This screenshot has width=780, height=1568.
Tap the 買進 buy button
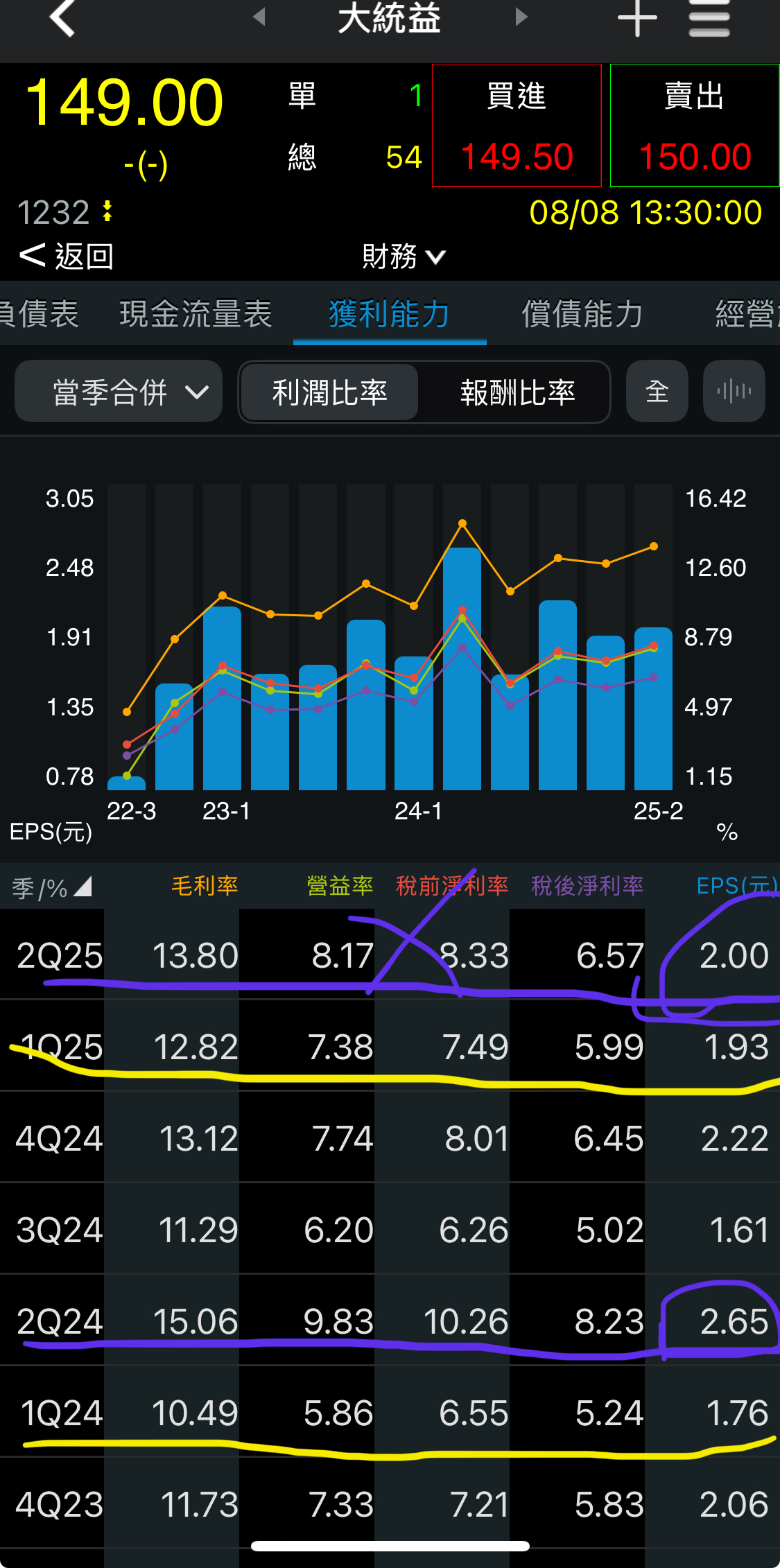(x=517, y=125)
